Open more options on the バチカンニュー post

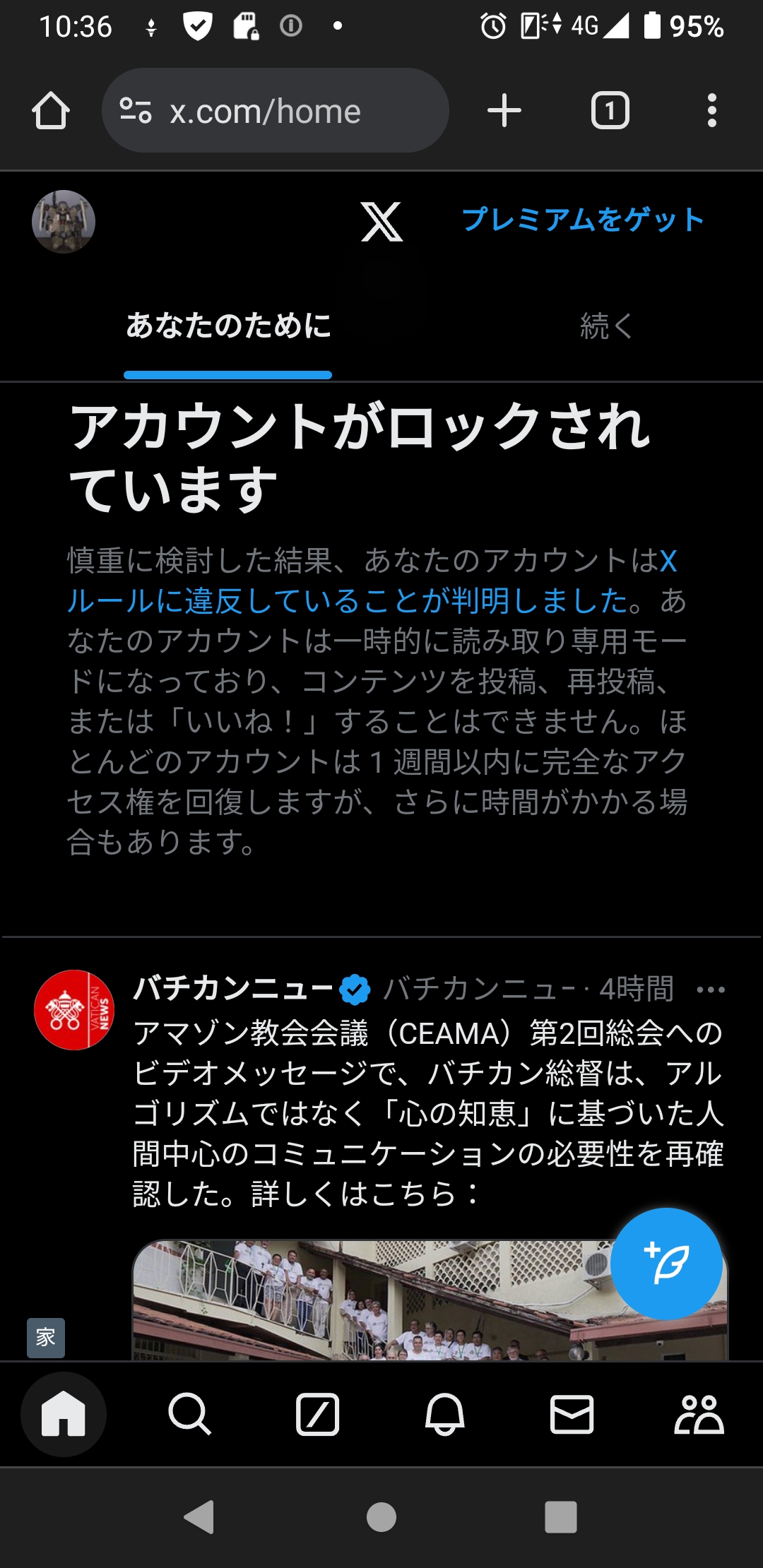[710, 990]
